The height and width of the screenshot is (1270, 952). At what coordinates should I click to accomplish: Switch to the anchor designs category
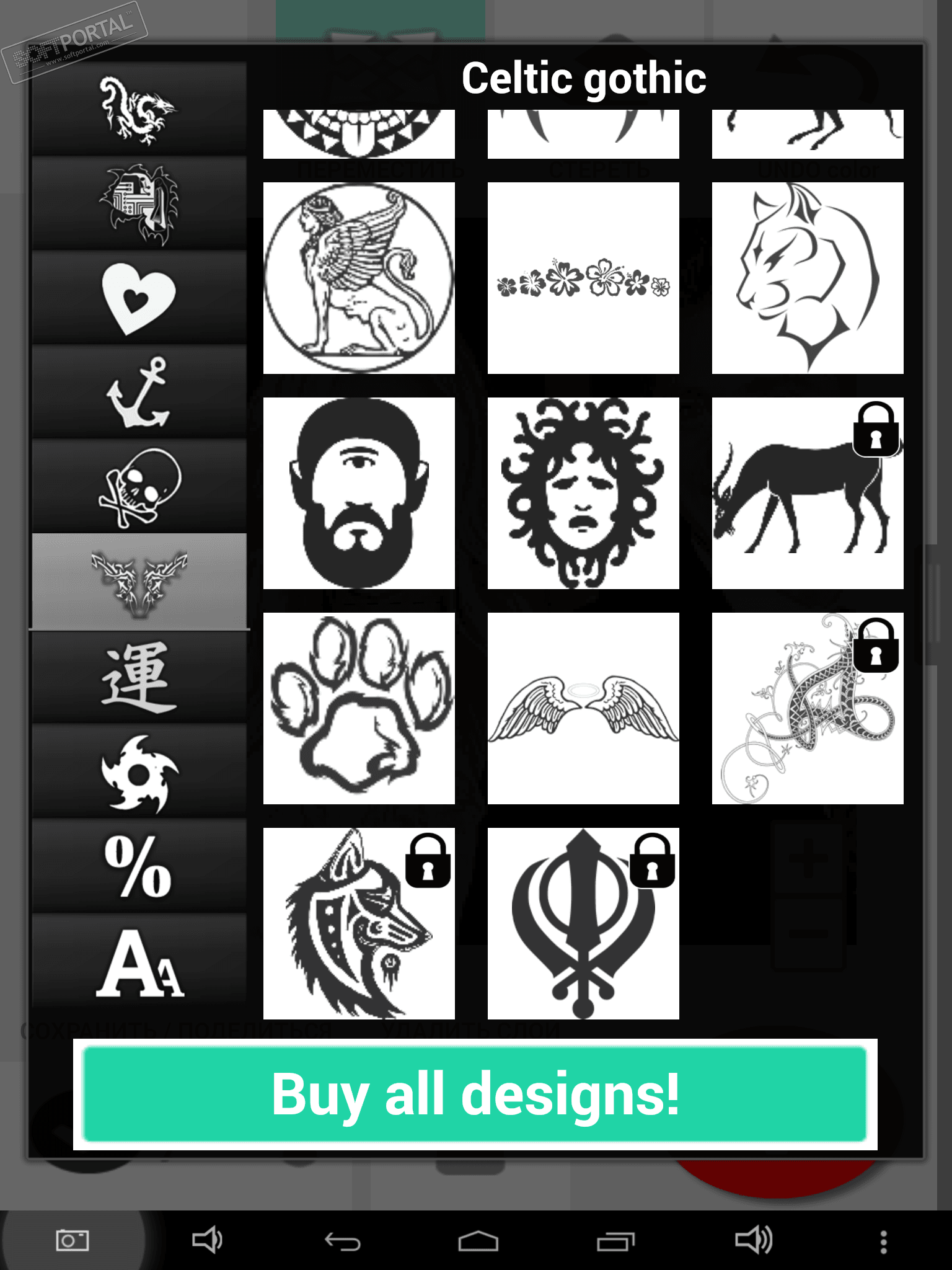tap(139, 393)
